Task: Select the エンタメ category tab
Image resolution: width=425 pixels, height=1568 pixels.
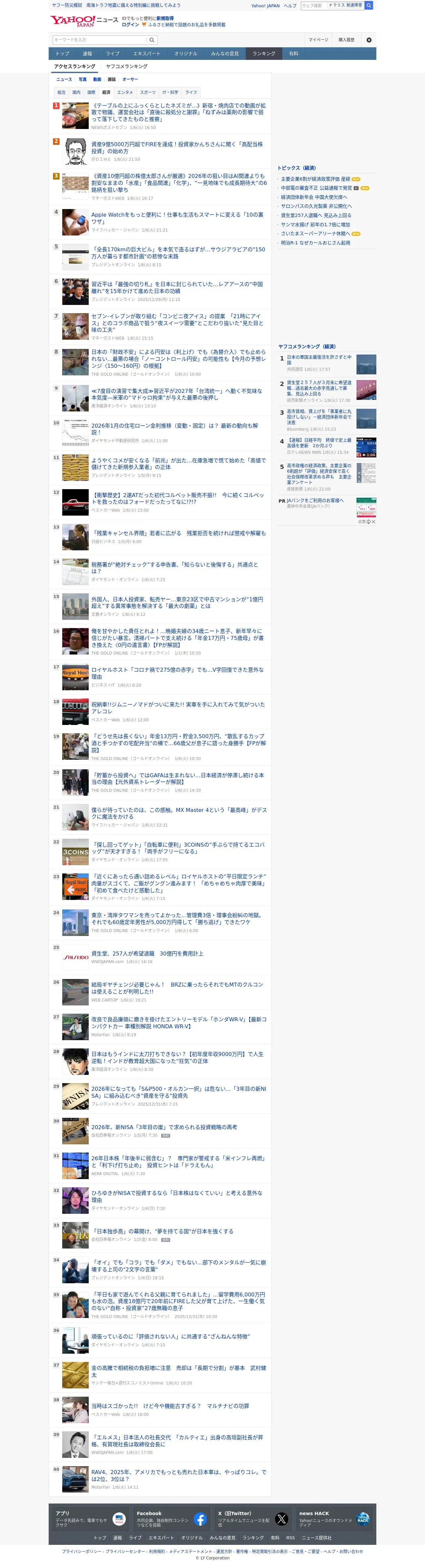Action: 125,93
